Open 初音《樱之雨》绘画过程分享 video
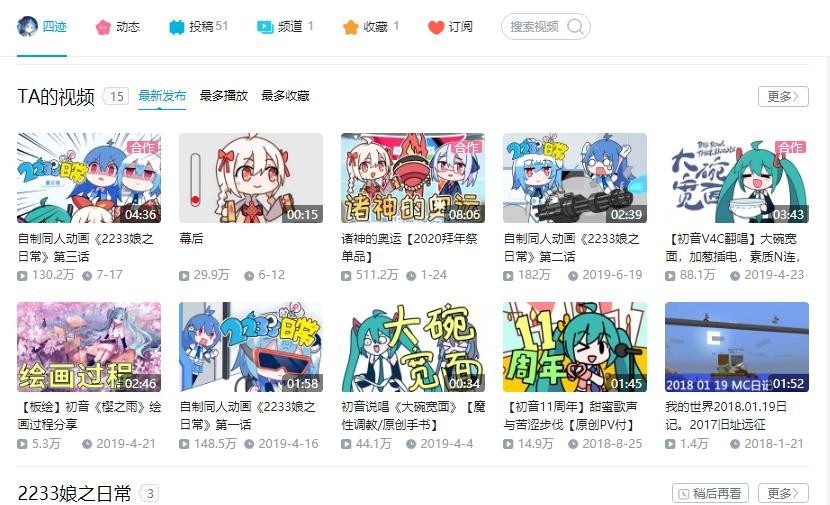 [x=88, y=346]
